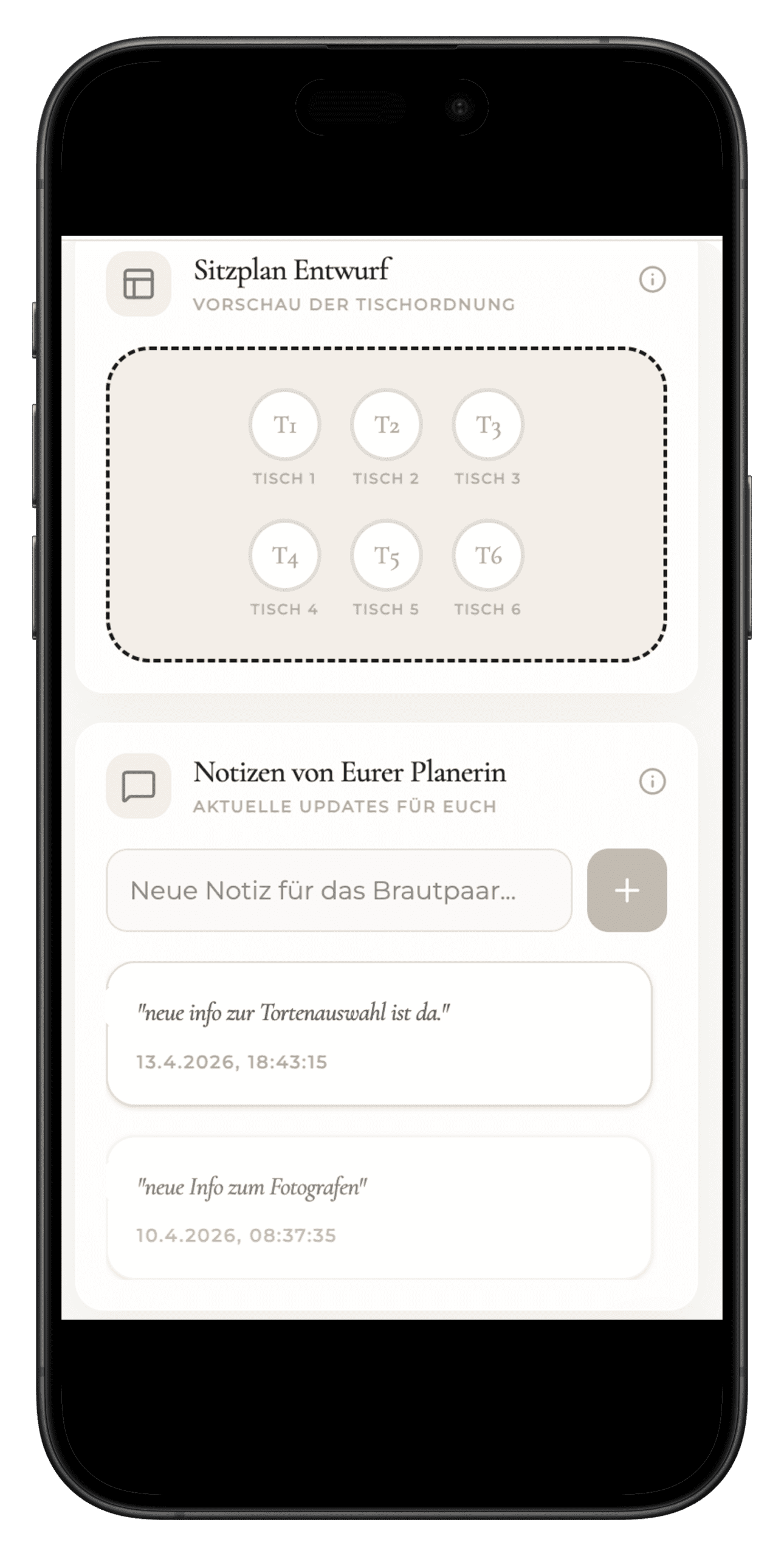Select table T3 in the seating plan
Screen dimensions: 784x1556
point(487,425)
